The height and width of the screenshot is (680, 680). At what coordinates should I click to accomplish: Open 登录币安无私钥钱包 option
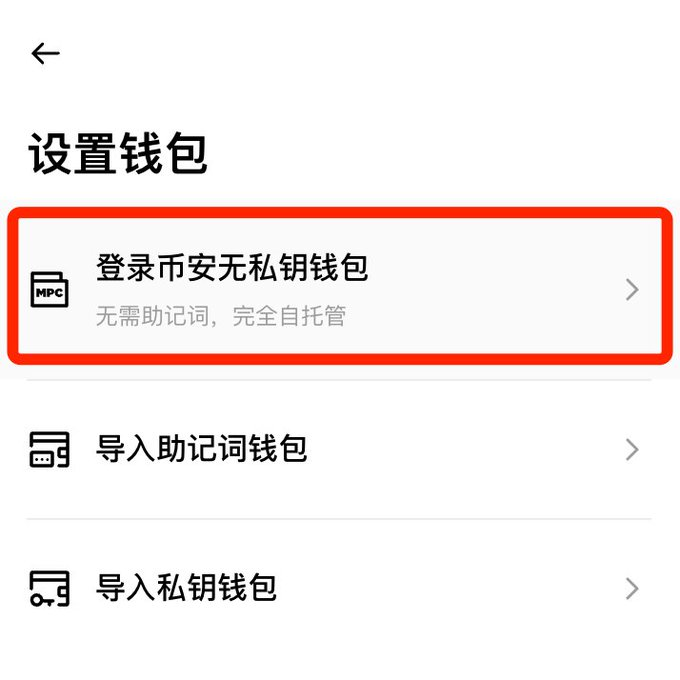338,288
